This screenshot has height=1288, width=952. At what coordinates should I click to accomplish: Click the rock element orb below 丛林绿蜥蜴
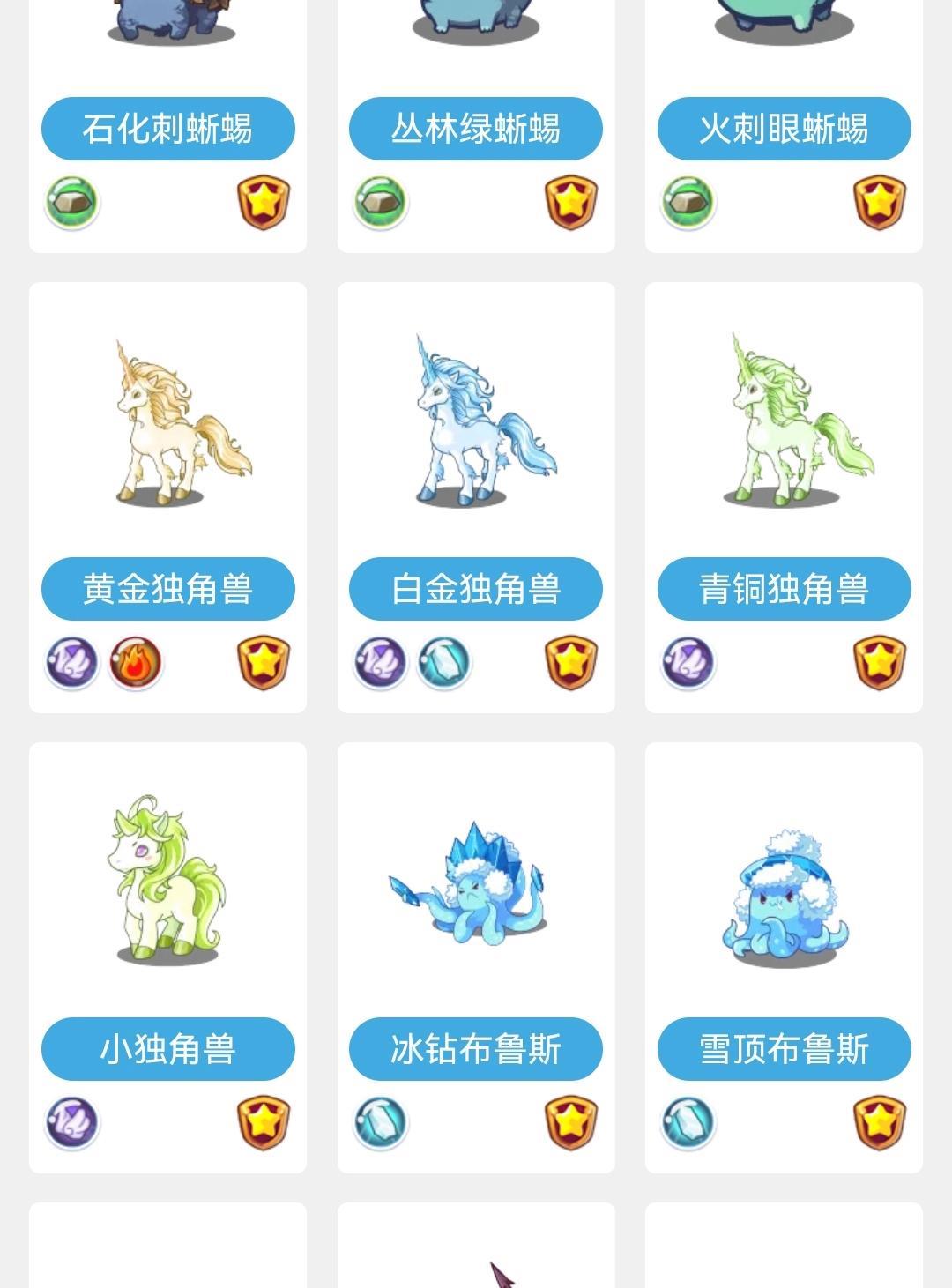tap(379, 202)
